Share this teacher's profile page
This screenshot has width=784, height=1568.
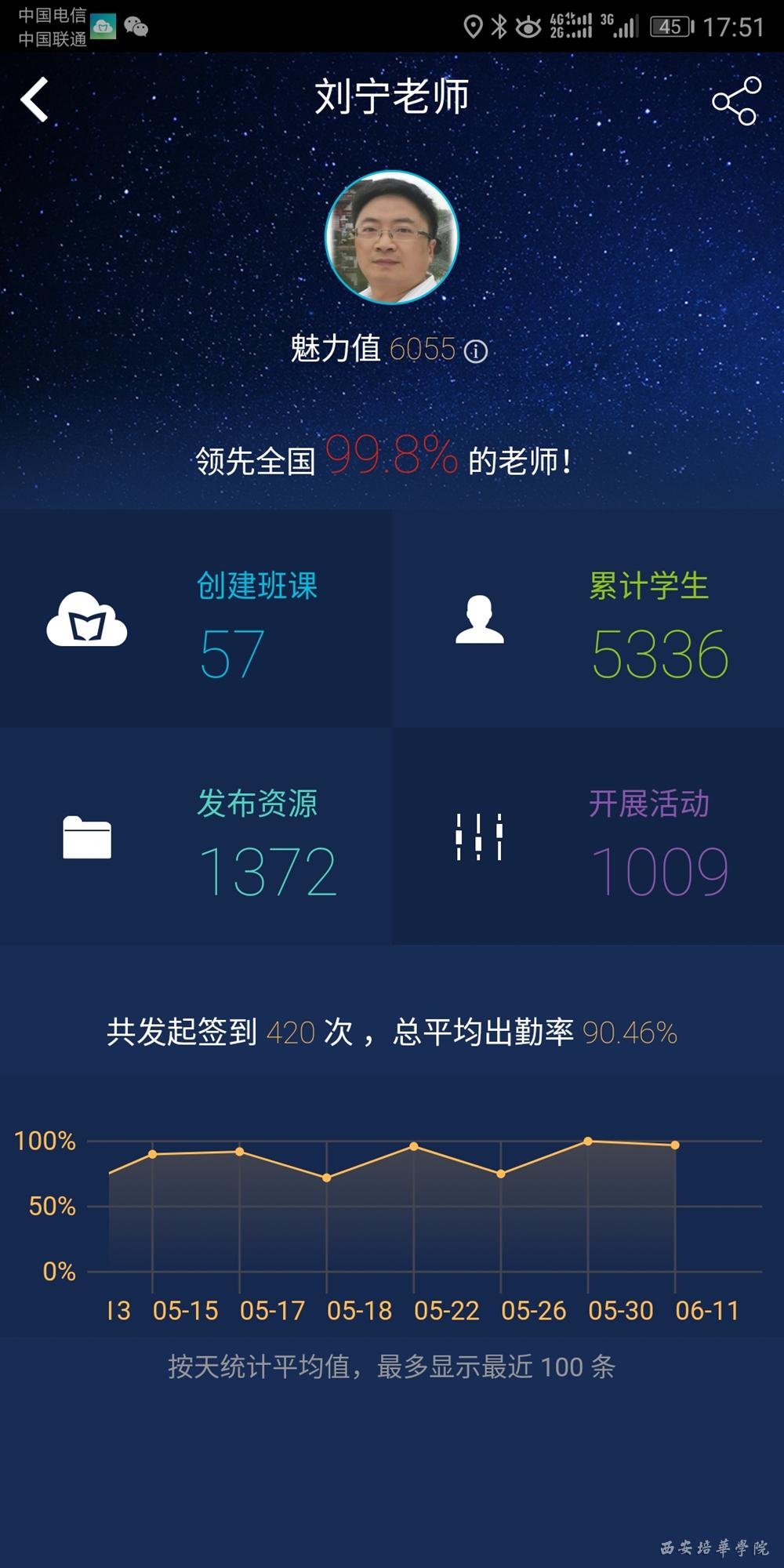(x=735, y=101)
